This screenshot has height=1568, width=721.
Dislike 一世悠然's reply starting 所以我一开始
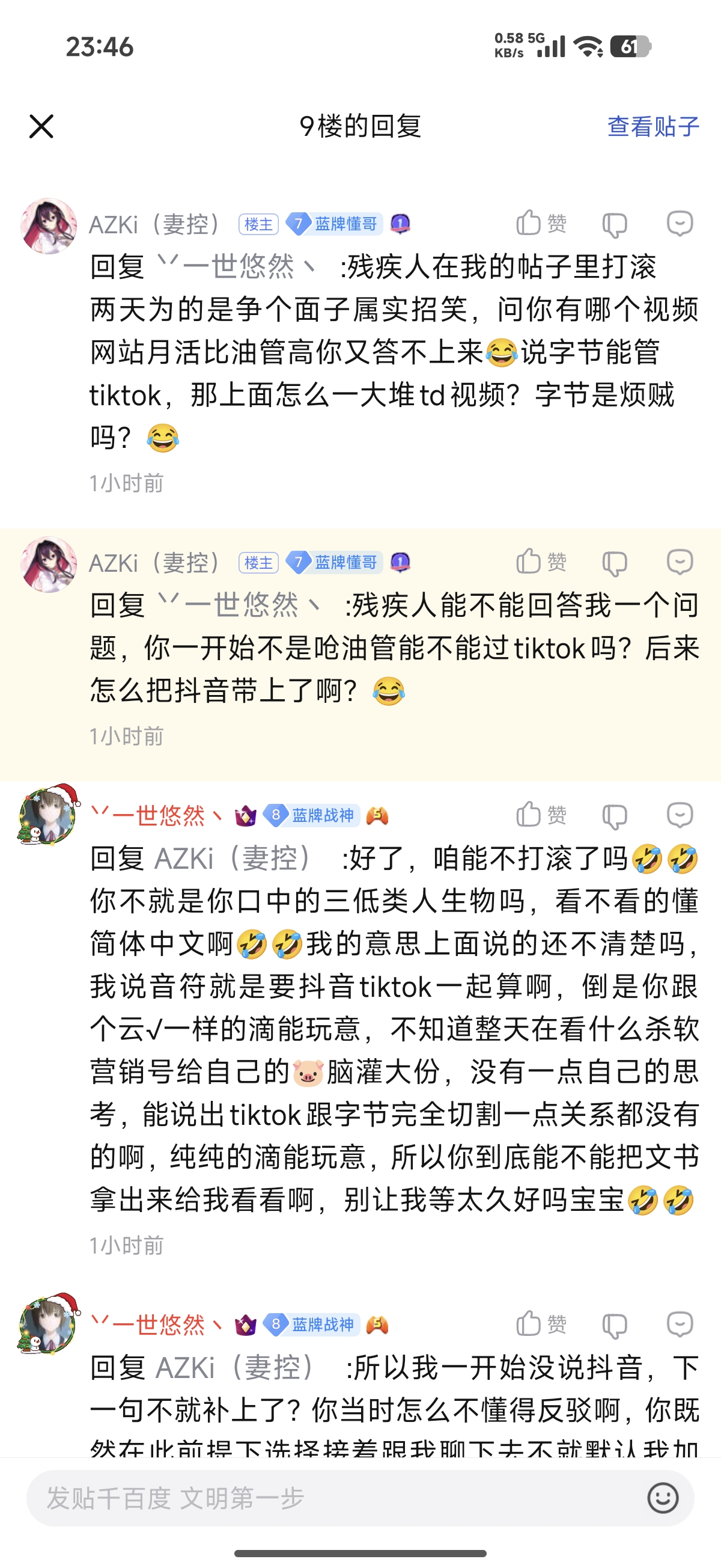click(615, 1325)
